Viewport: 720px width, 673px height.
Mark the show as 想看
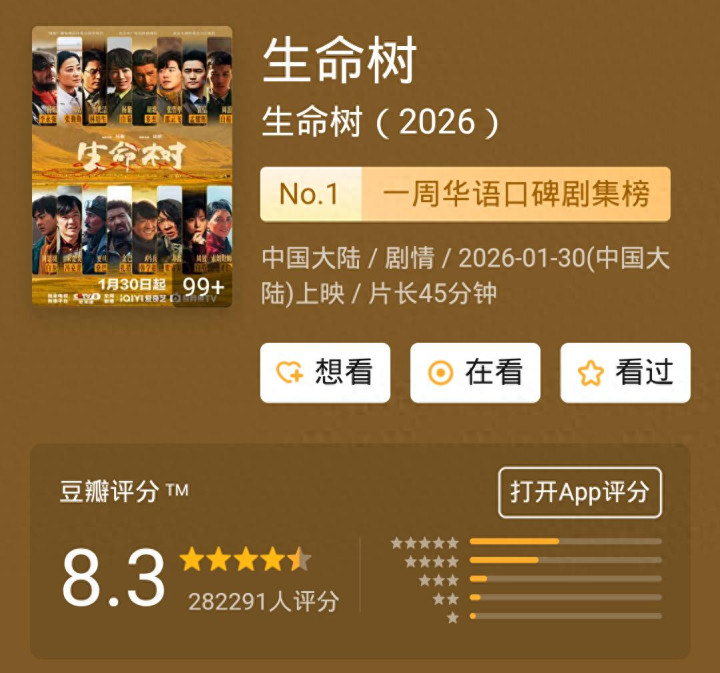(x=325, y=373)
